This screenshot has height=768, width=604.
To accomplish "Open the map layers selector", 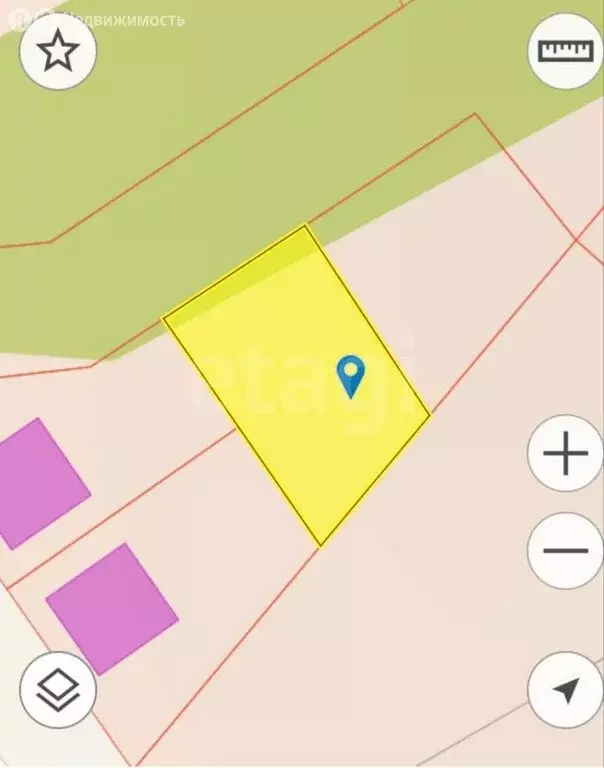I will pyautogui.click(x=58, y=690).
